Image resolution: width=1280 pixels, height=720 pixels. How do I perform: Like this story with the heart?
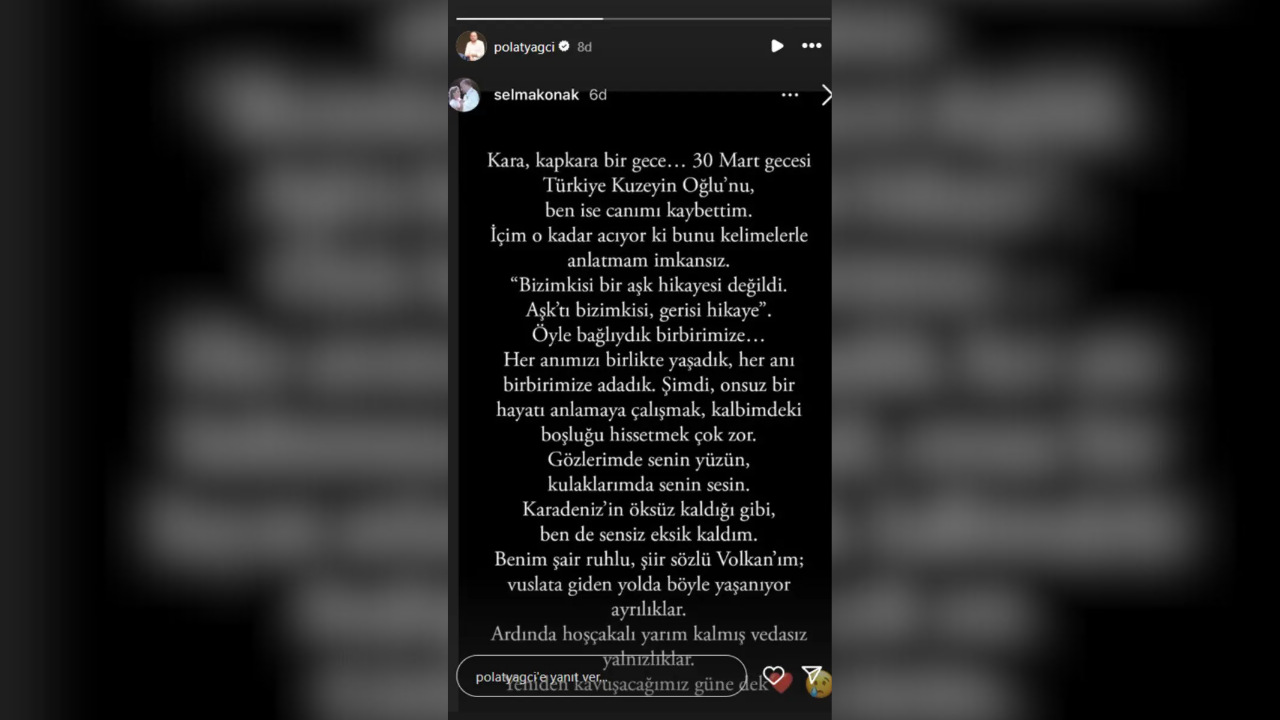click(774, 676)
